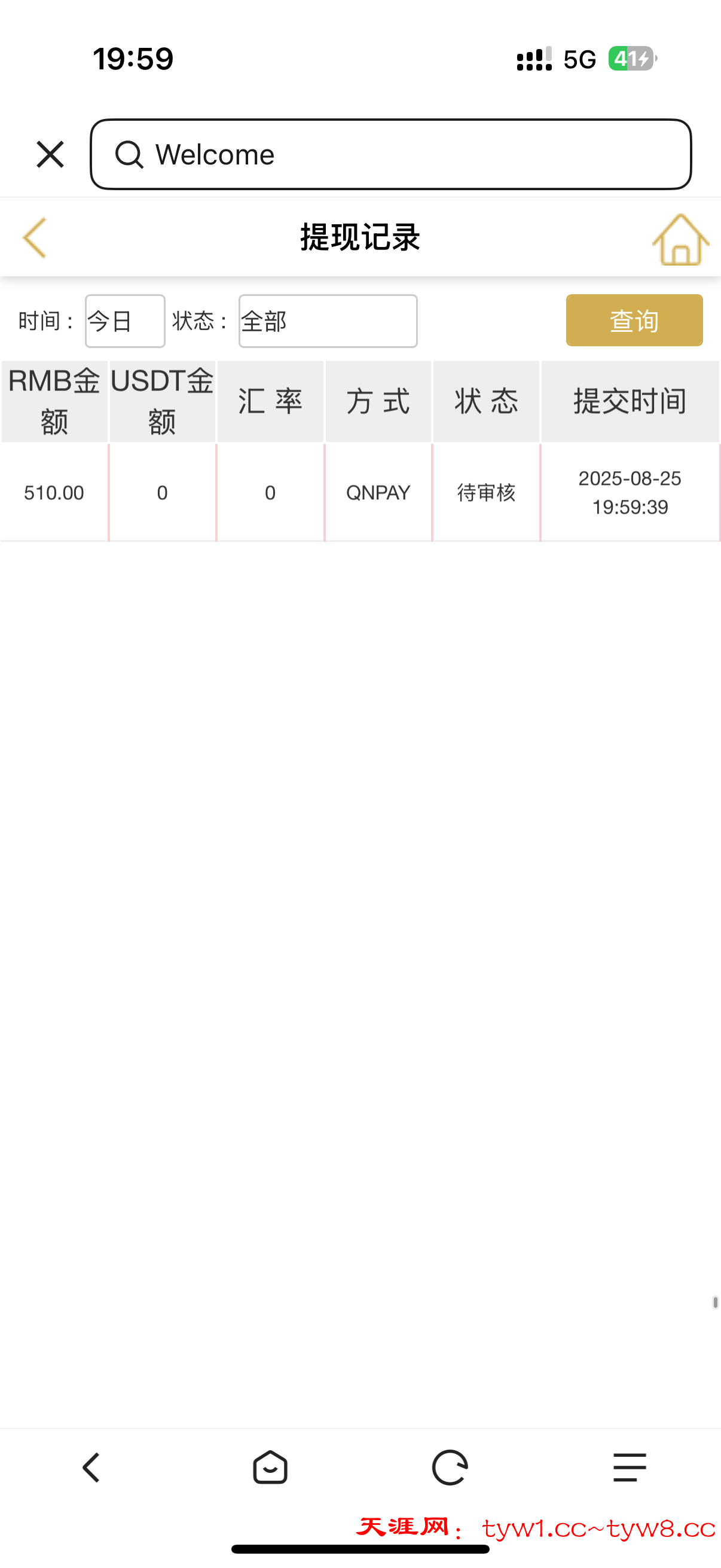The image size is (721, 1568).
Task: Reload the page with the refresh icon
Action: tap(450, 1467)
